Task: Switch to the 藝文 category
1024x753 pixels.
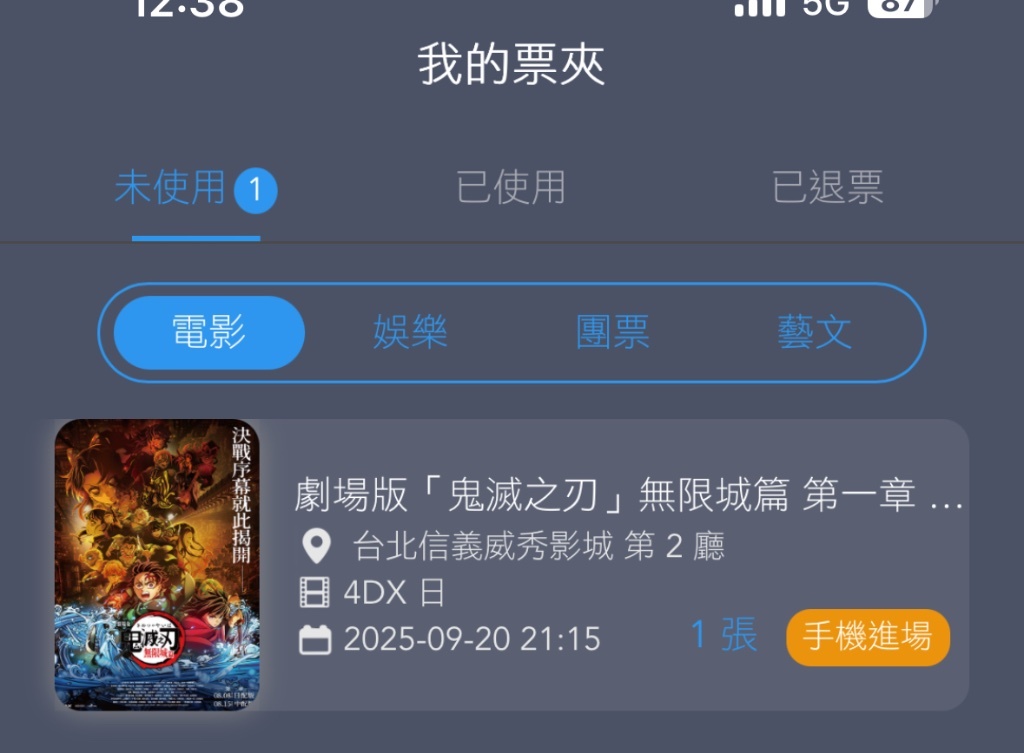Action: click(x=814, y=333)
